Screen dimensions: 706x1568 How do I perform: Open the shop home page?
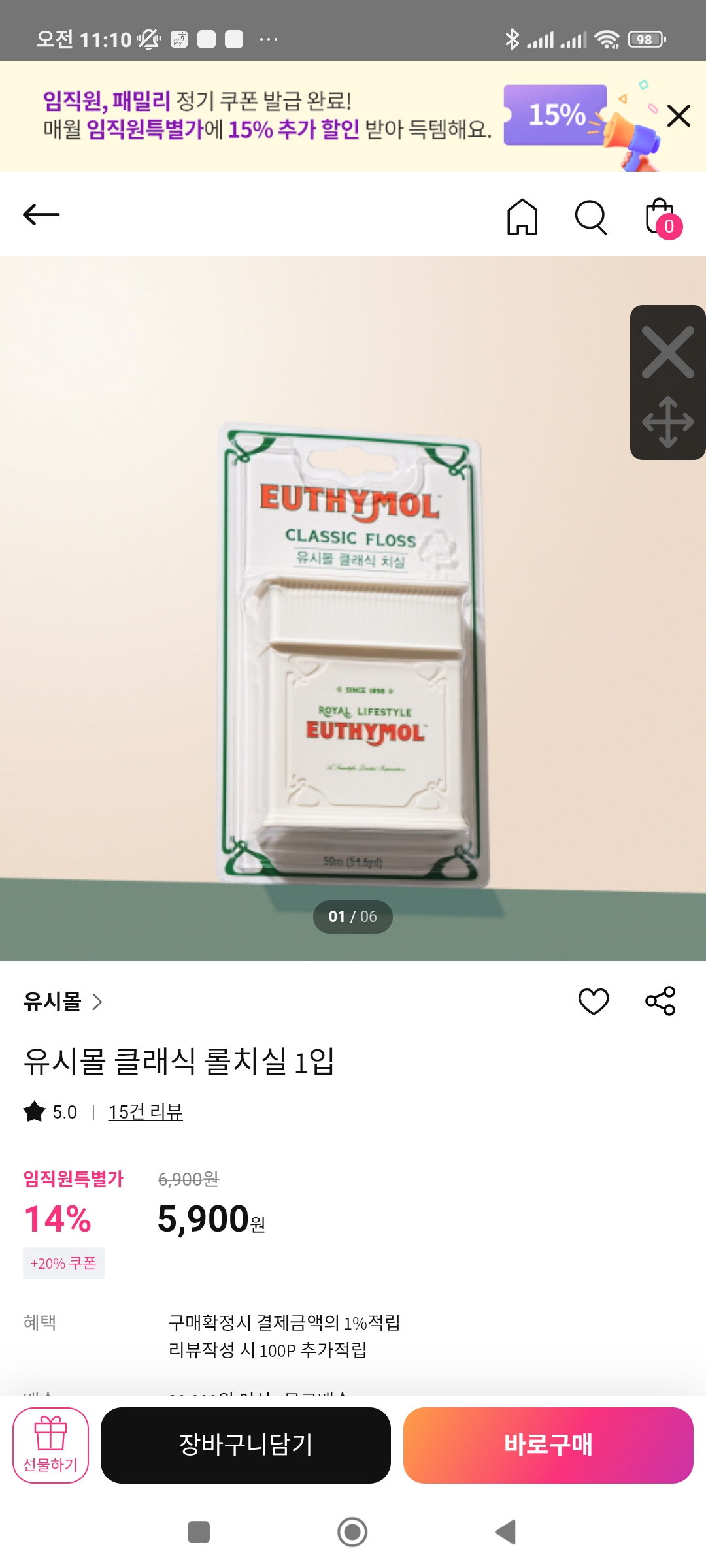tap(522, 217)
